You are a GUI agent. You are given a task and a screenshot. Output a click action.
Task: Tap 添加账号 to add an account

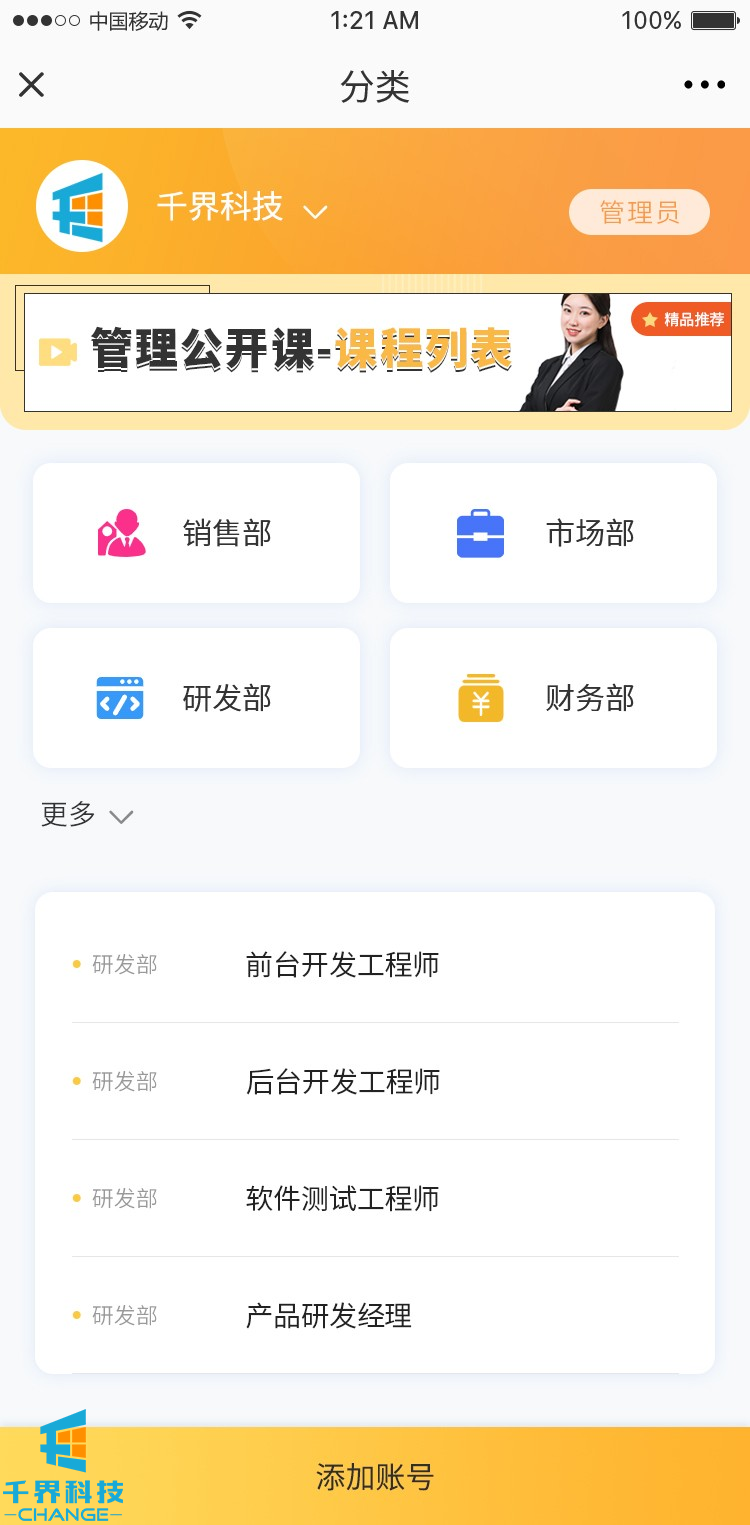click(375, 1477)
